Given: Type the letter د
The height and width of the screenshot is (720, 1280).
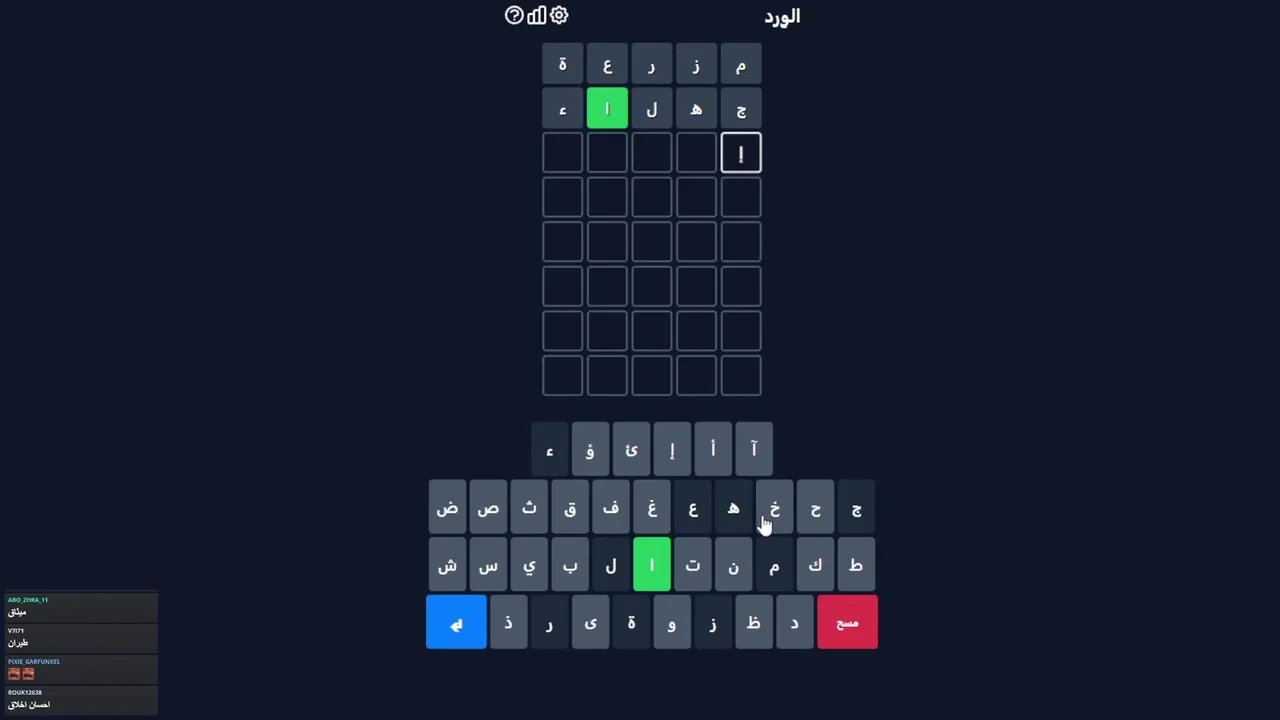Looking at the screenshot, I should pos(794,623).
